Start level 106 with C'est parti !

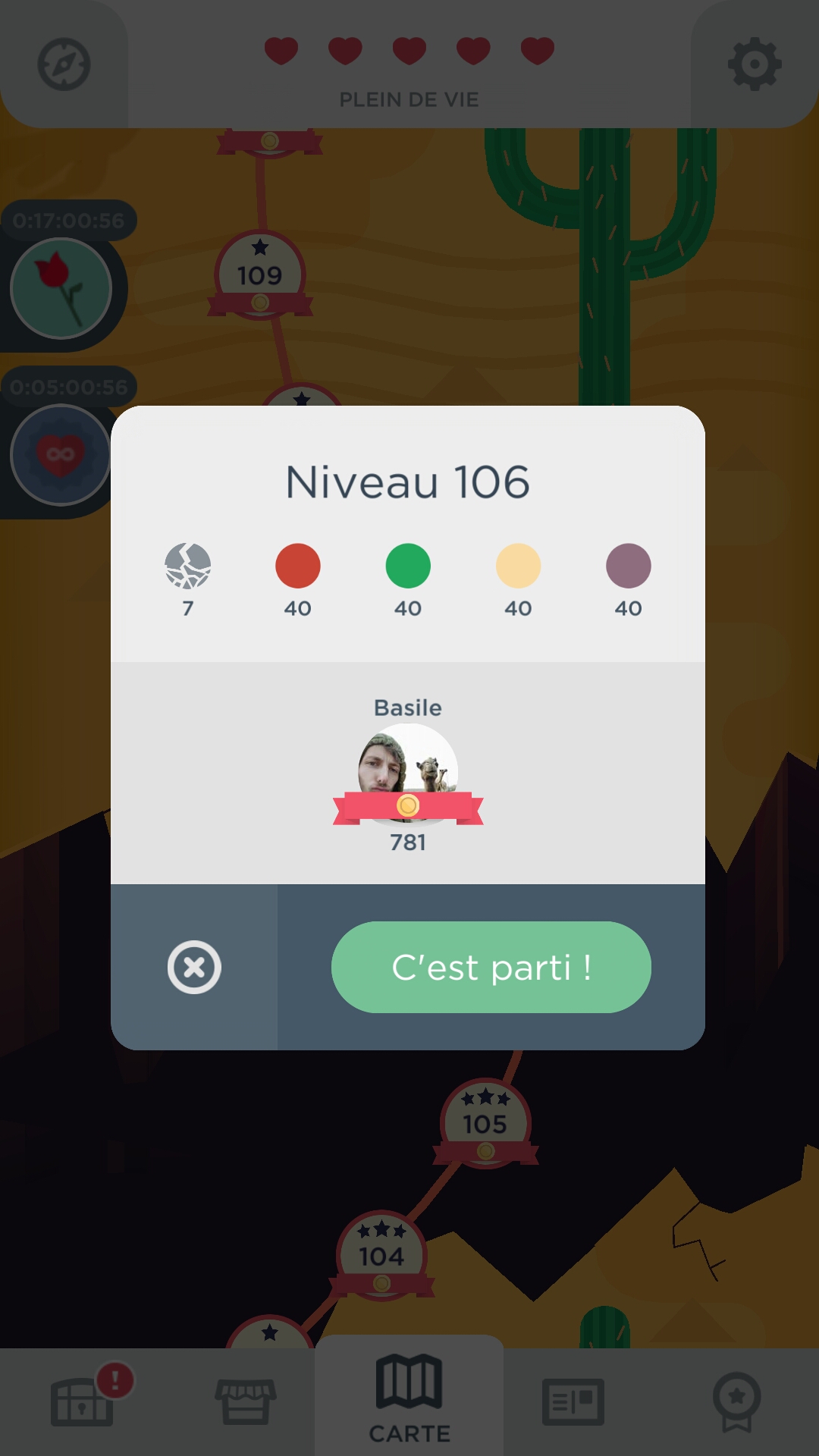point(491,967)
